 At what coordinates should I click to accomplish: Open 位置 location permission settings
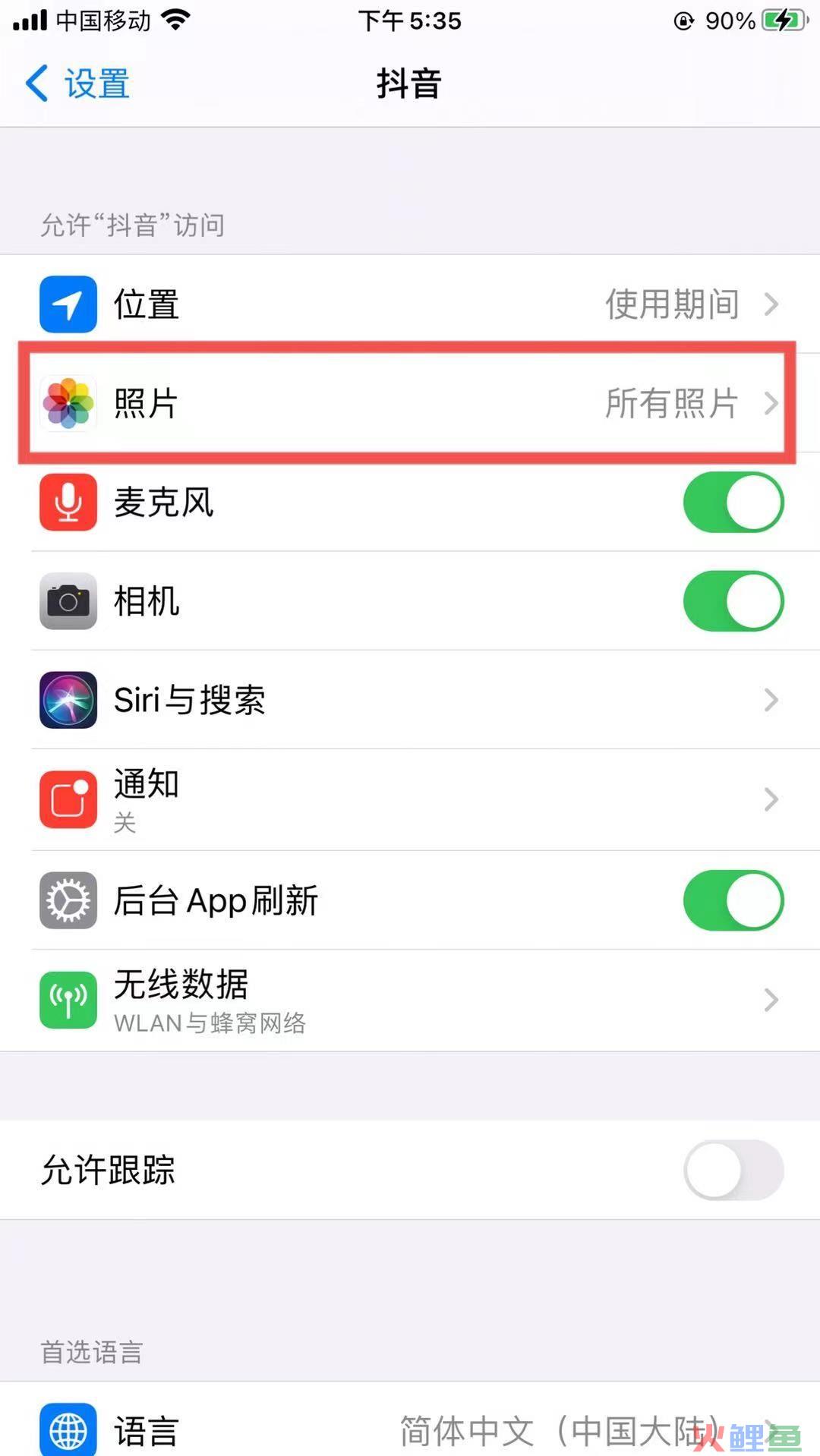pos(410,304)
